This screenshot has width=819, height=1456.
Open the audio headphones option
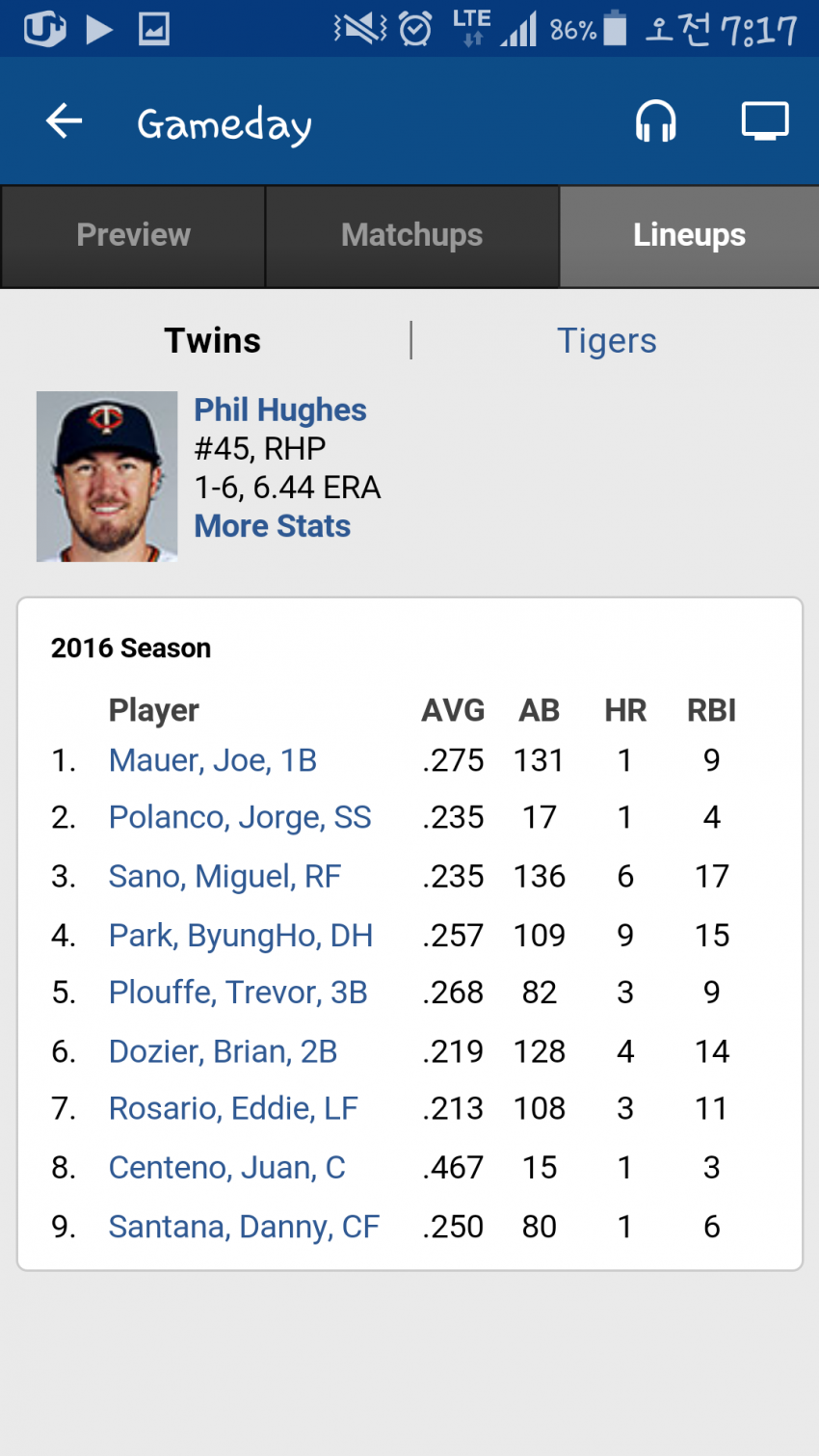[655, 121]
